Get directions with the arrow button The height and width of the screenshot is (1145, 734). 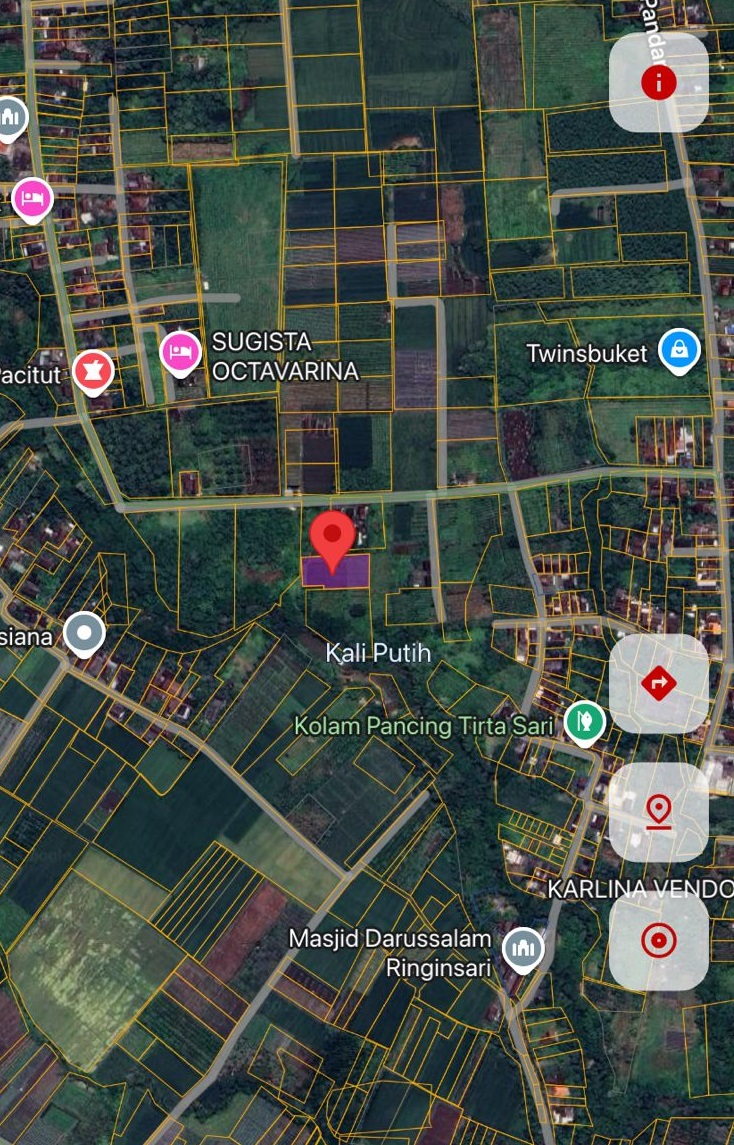point(658,683)
